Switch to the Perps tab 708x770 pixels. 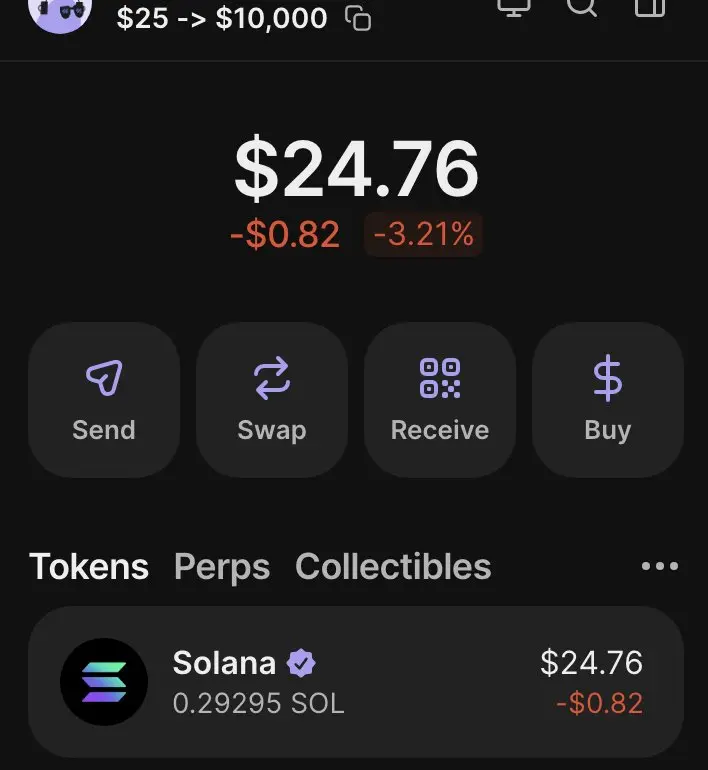click(222, 567)
